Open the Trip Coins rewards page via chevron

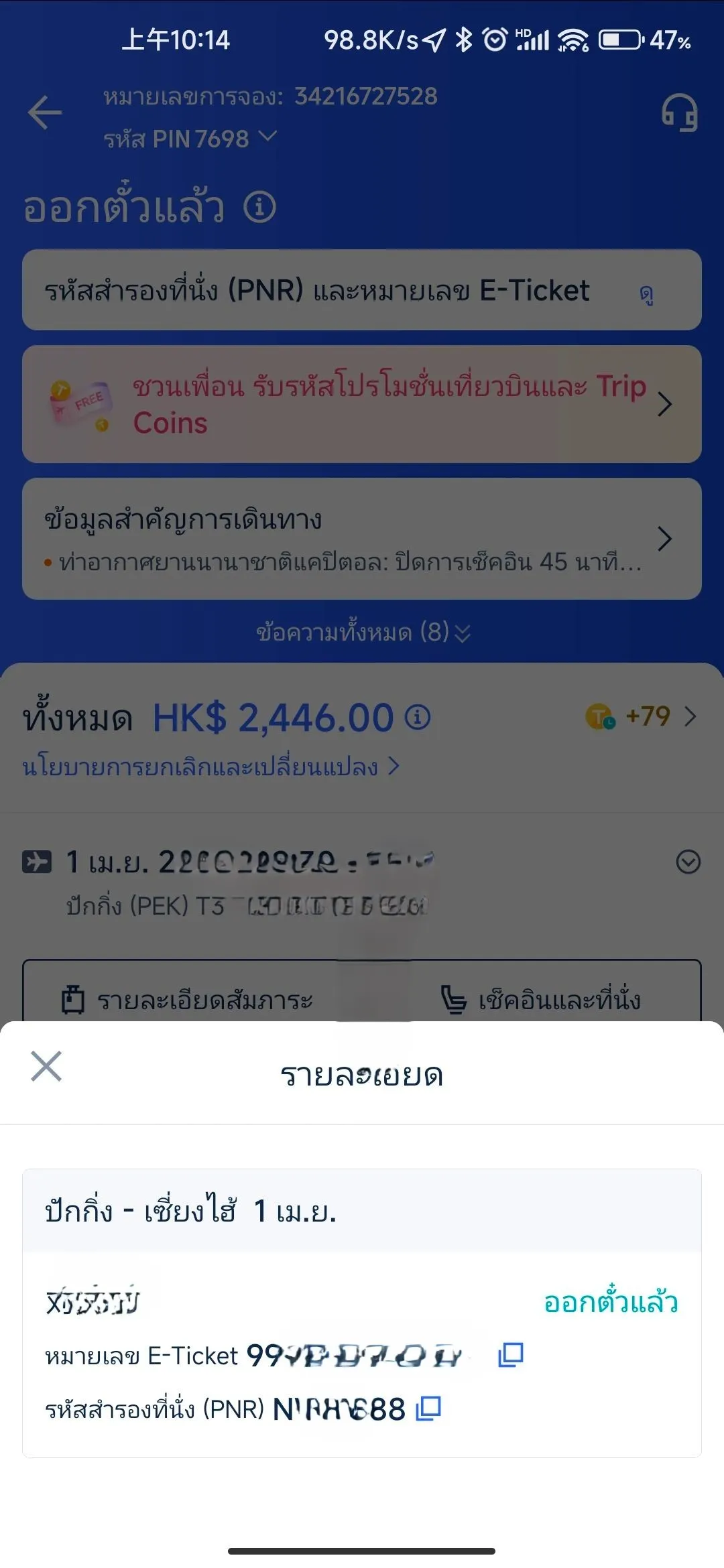(692, 717)
